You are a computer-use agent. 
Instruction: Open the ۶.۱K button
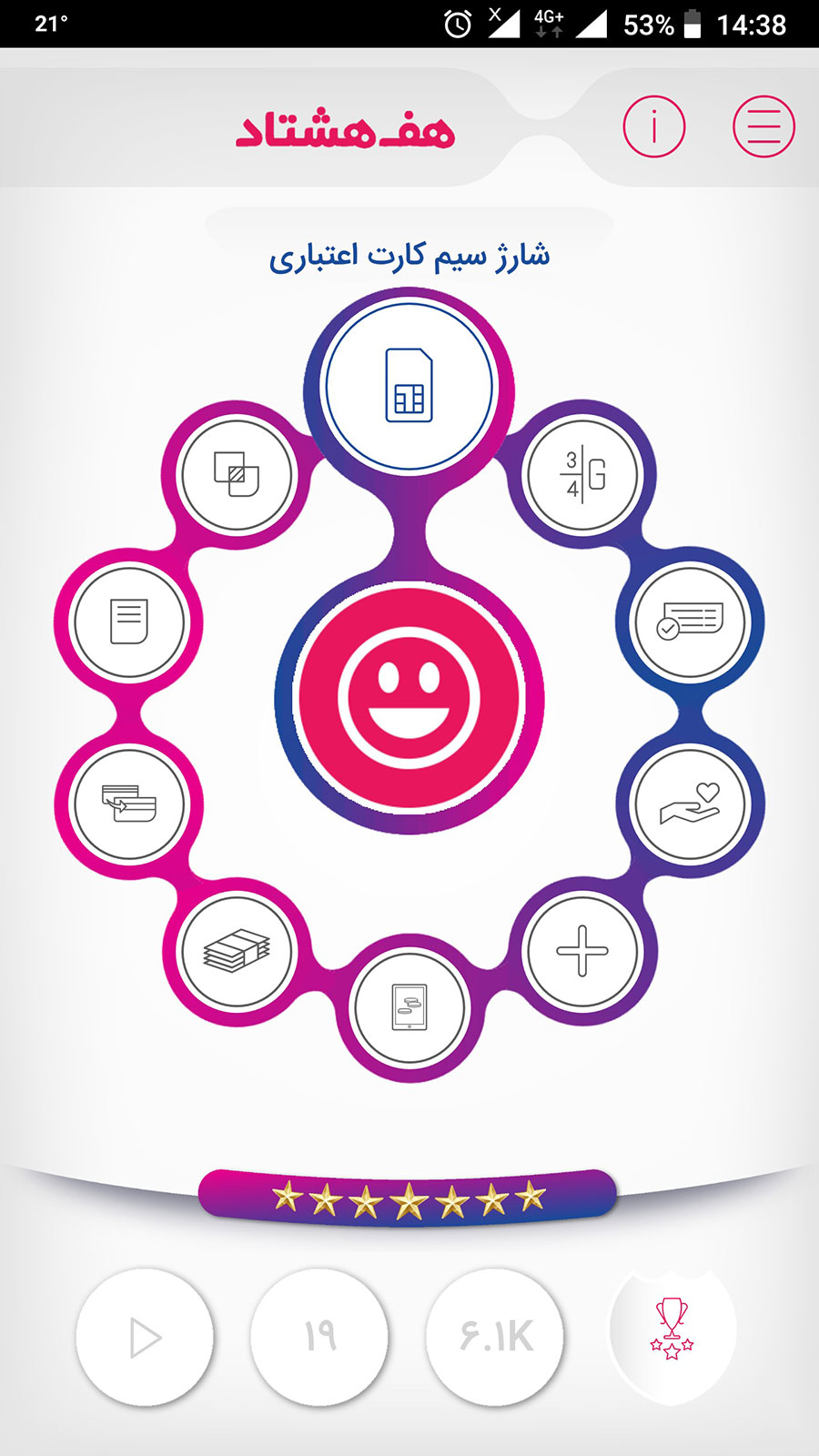pyautogui.click(x=494, y=1338)
